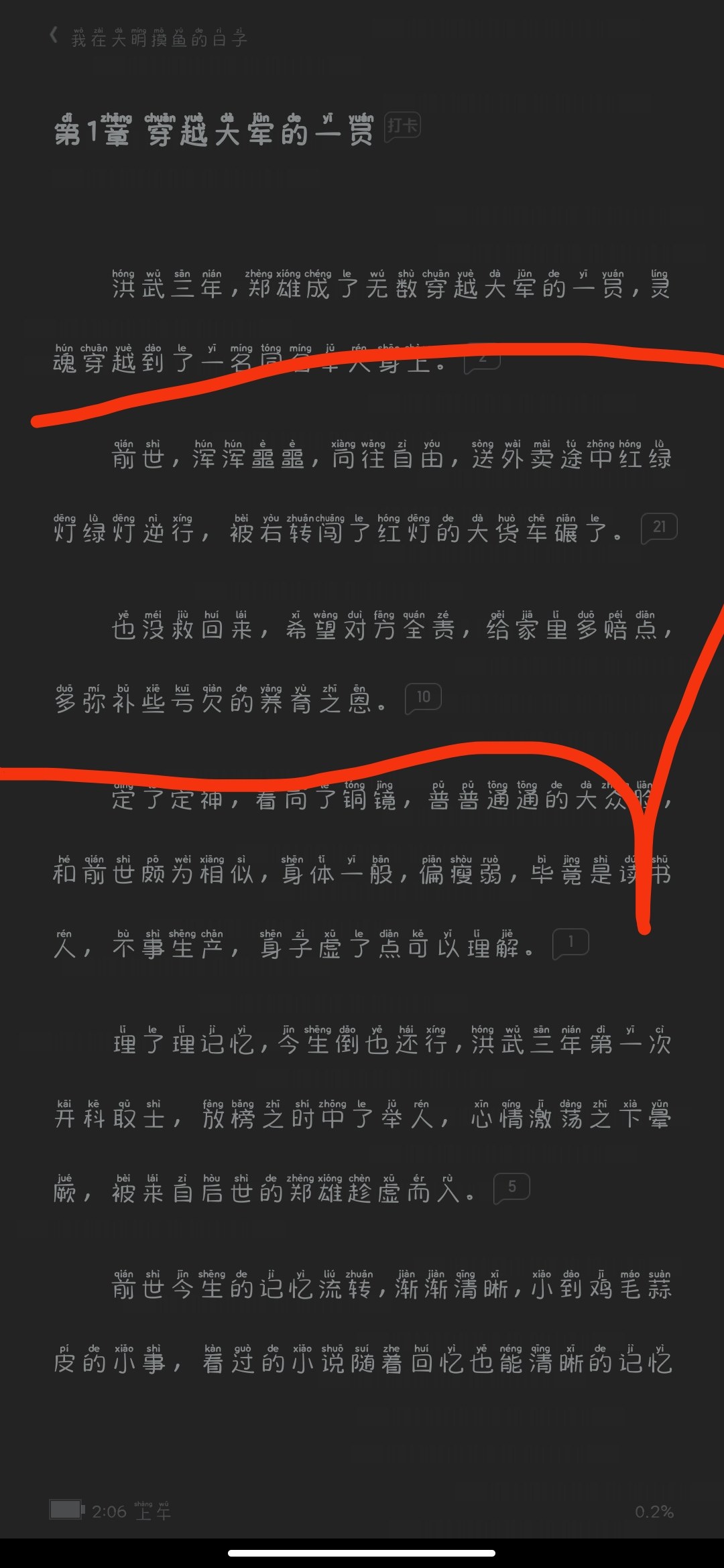Open the comment bubble showing 5
The height and width of the screenshot is (1568, 724).
click(x=511, y=1187)
